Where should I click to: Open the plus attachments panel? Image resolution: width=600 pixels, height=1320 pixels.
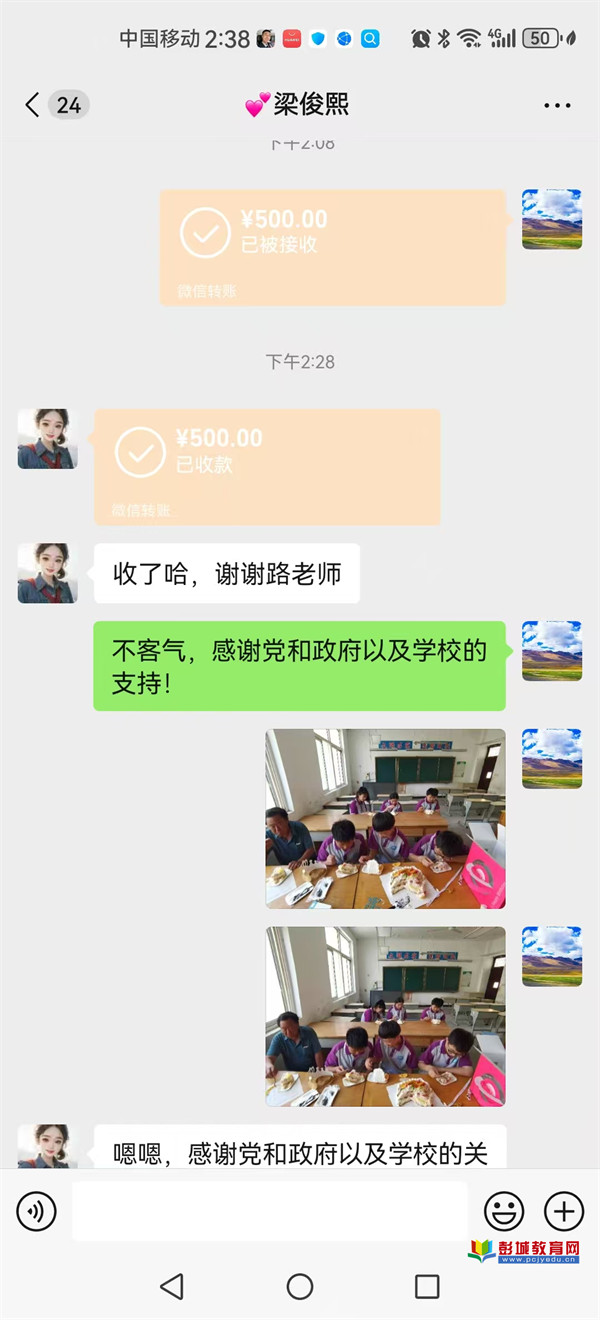(564, 1212)
